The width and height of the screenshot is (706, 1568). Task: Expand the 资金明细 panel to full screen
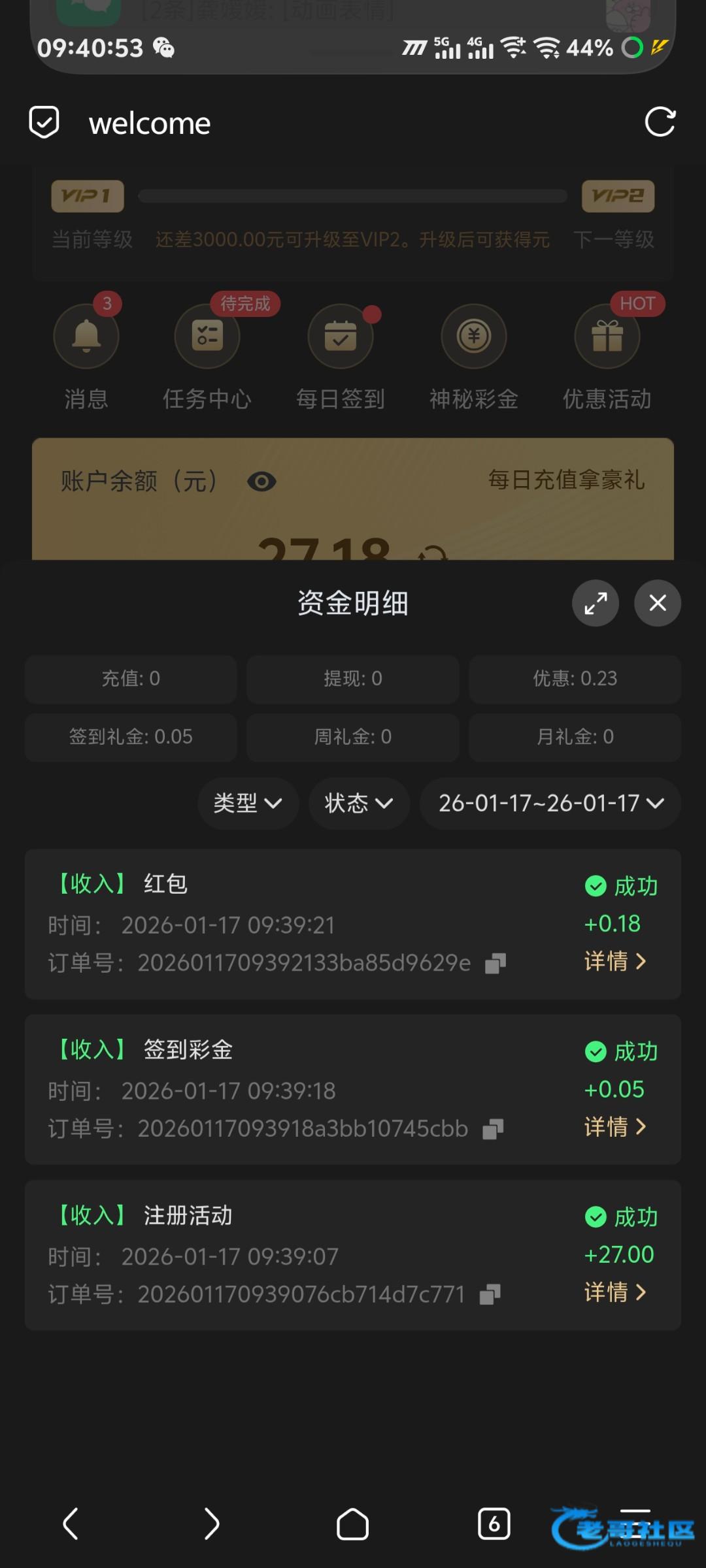[596, 603]
